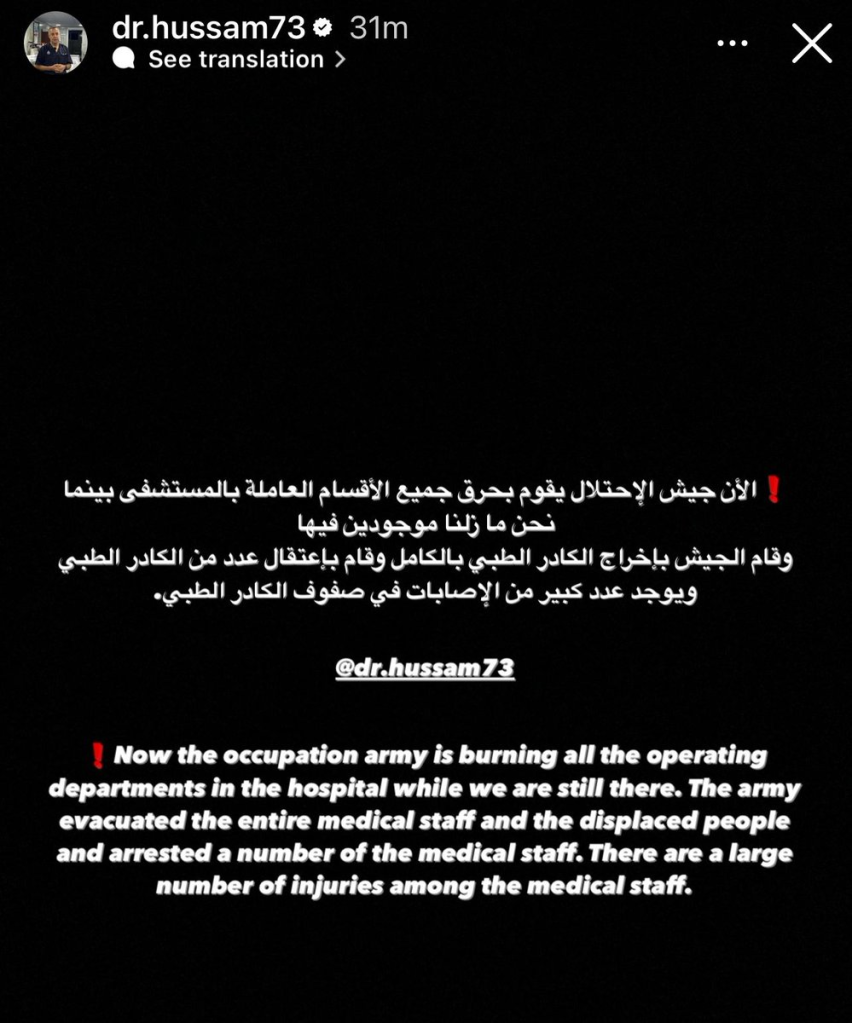The width and height of the screenshot is (852, 1023).
Task: Tap See translation
Action: (x=236, y=60)
